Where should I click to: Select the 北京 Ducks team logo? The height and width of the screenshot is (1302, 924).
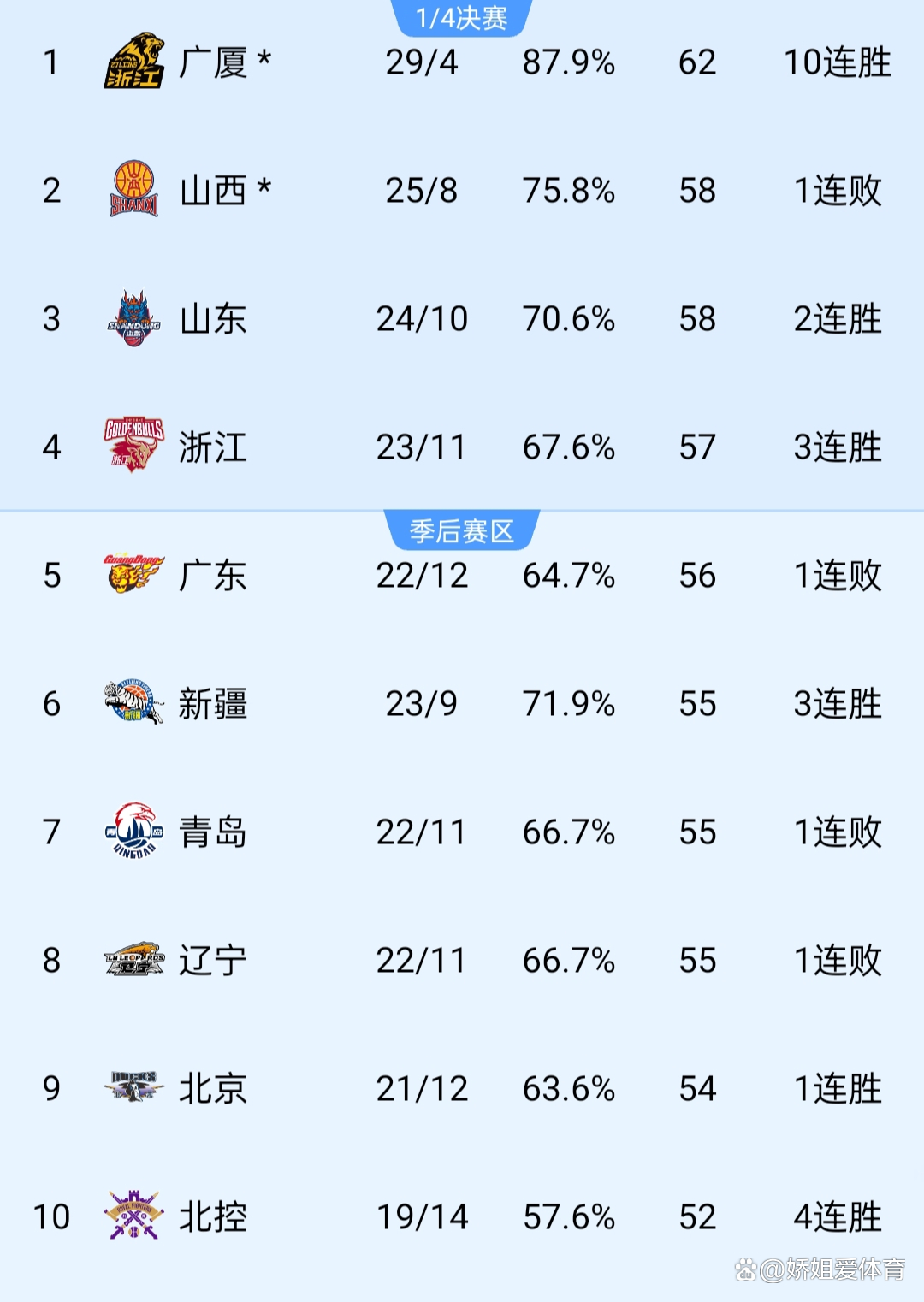133,1088
